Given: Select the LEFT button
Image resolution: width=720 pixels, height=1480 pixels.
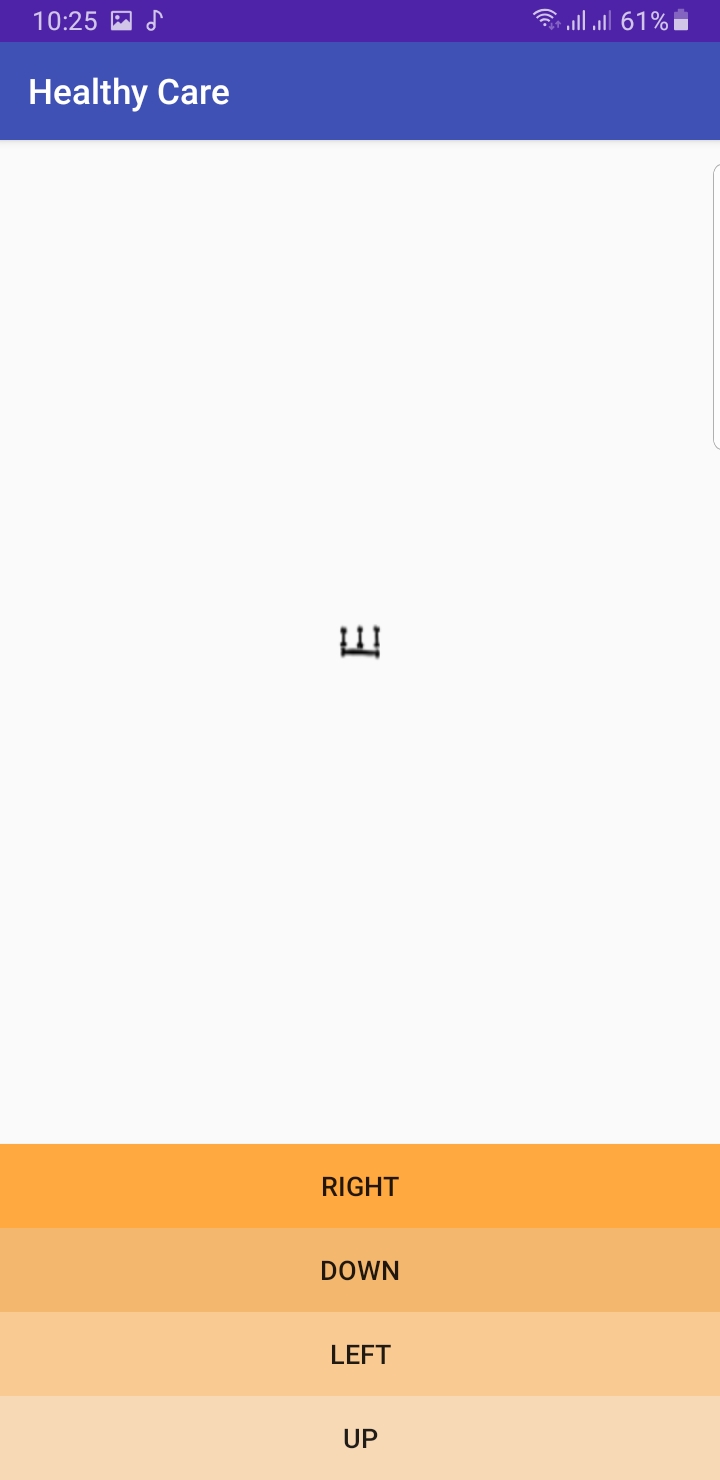Looking at the screenshot, I should click(360, 1354).
